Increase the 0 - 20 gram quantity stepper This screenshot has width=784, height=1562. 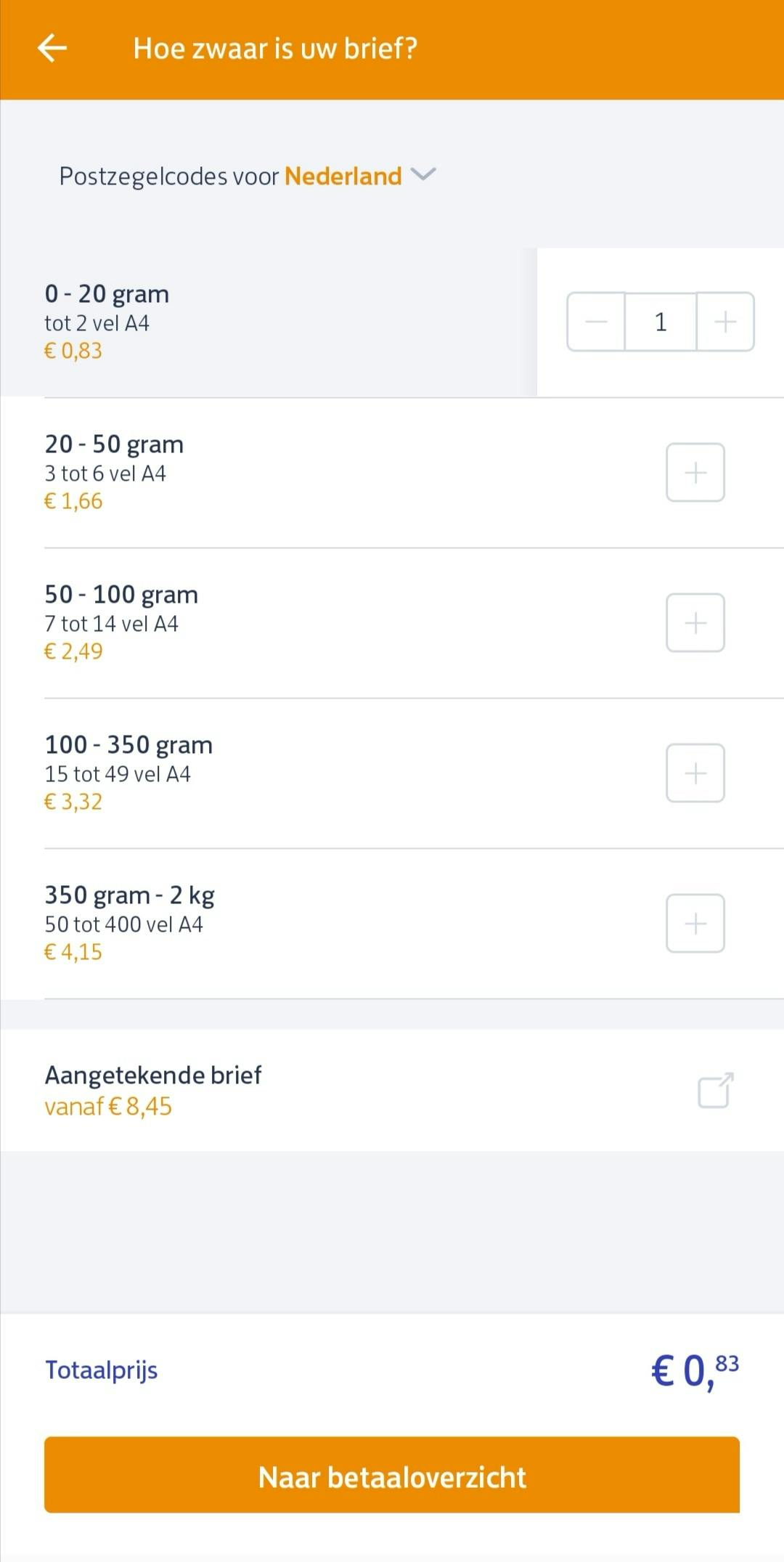[724, 322]
